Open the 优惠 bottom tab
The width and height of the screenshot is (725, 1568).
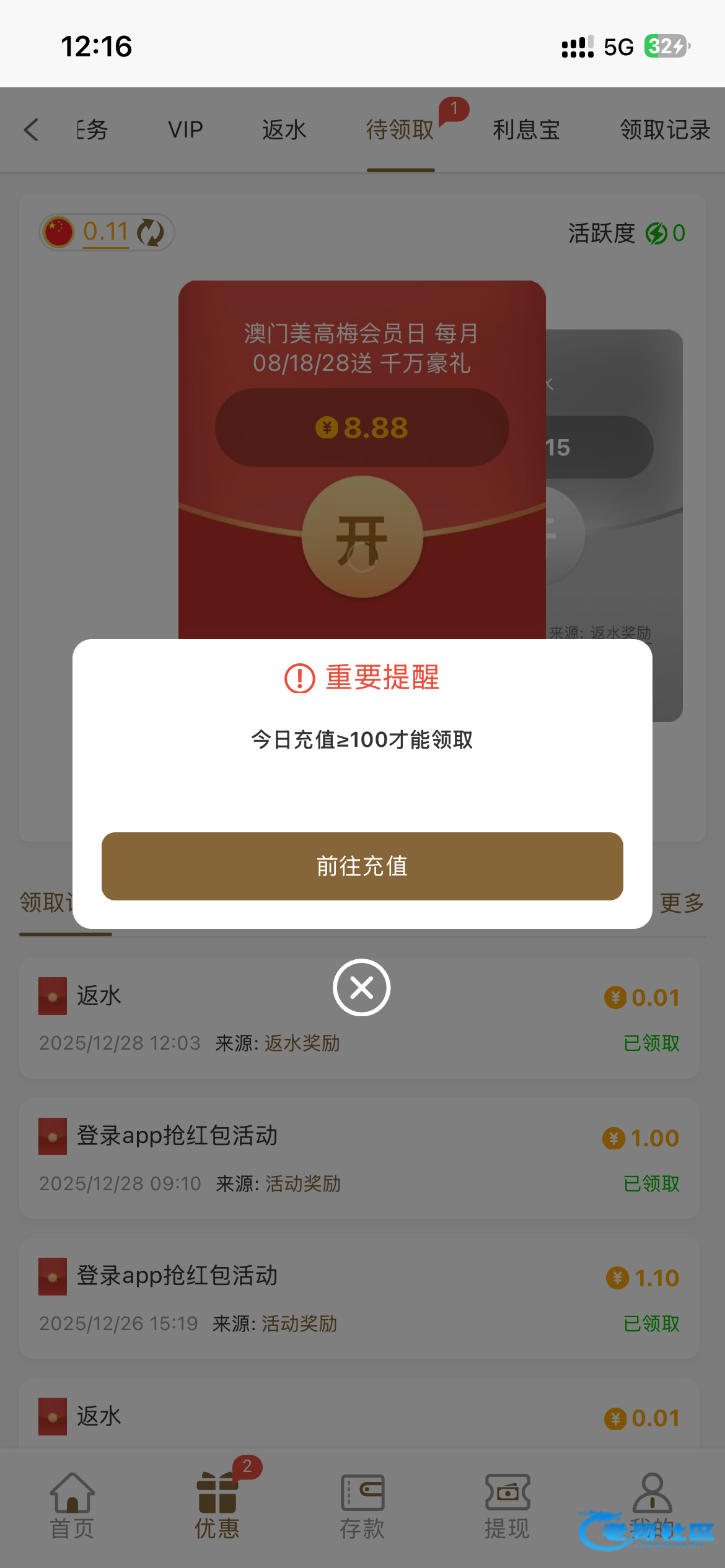tap(217, 1505)
